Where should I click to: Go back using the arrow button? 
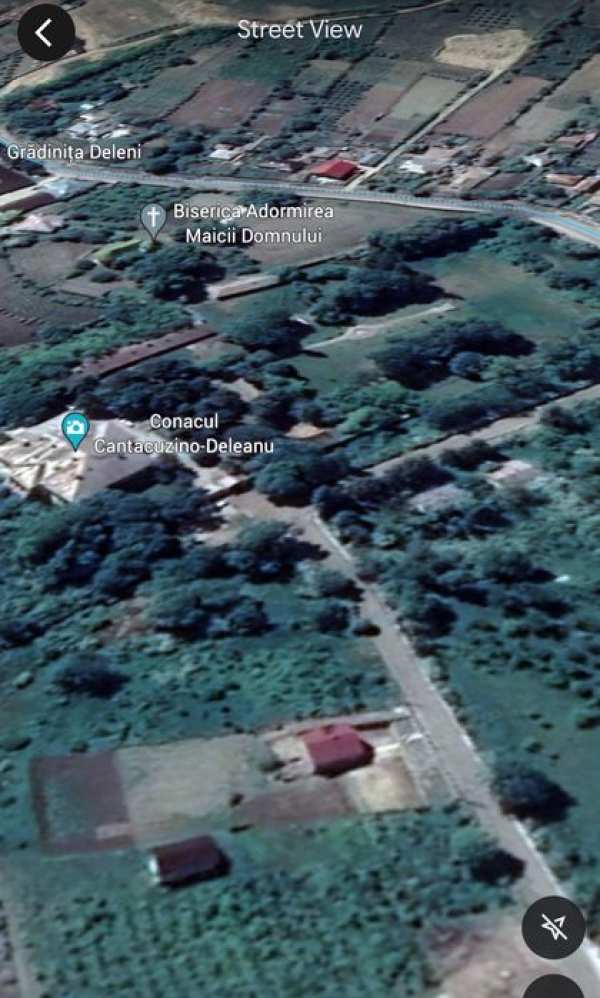point(45,32)
